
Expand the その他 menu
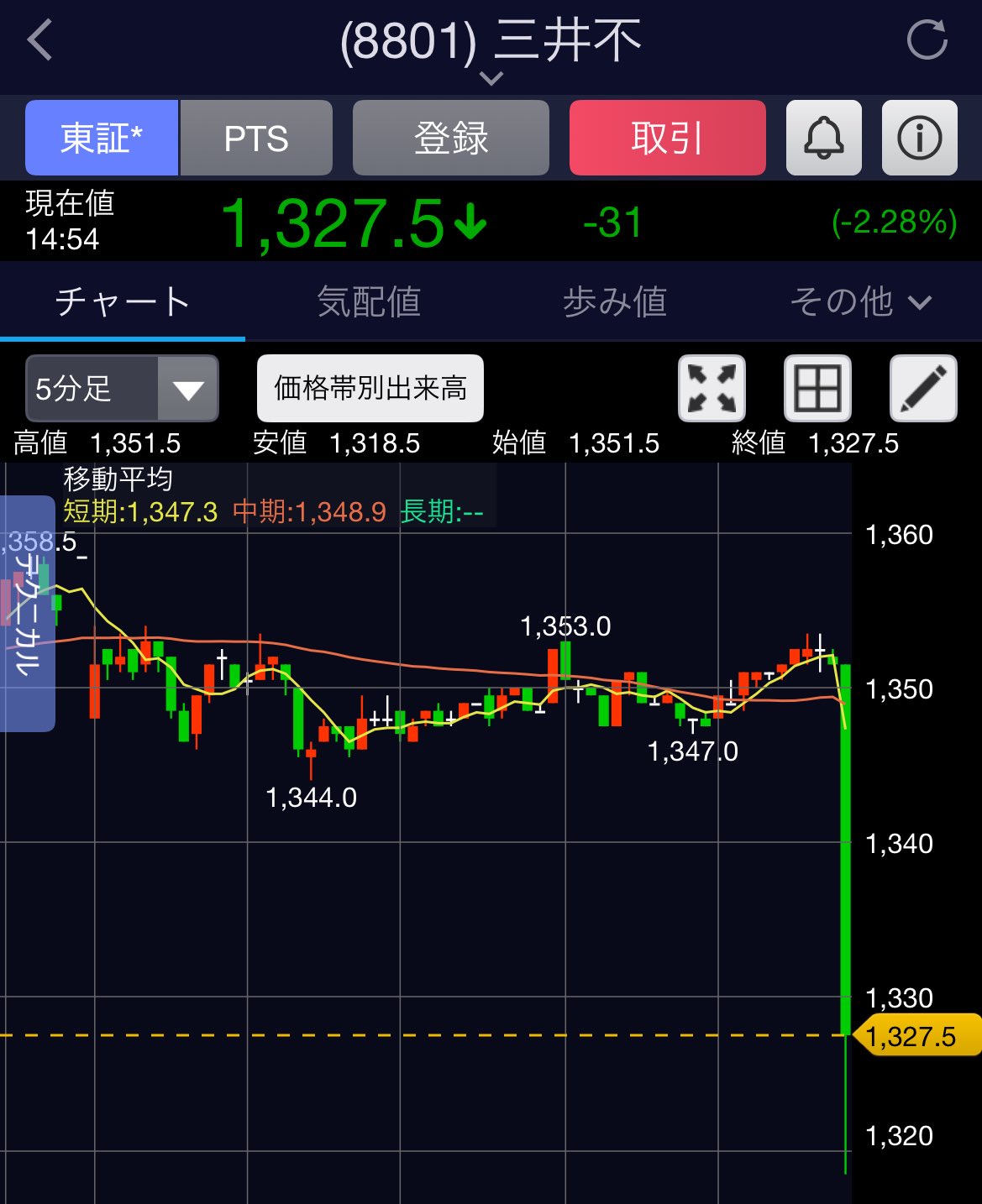point(860,302)
